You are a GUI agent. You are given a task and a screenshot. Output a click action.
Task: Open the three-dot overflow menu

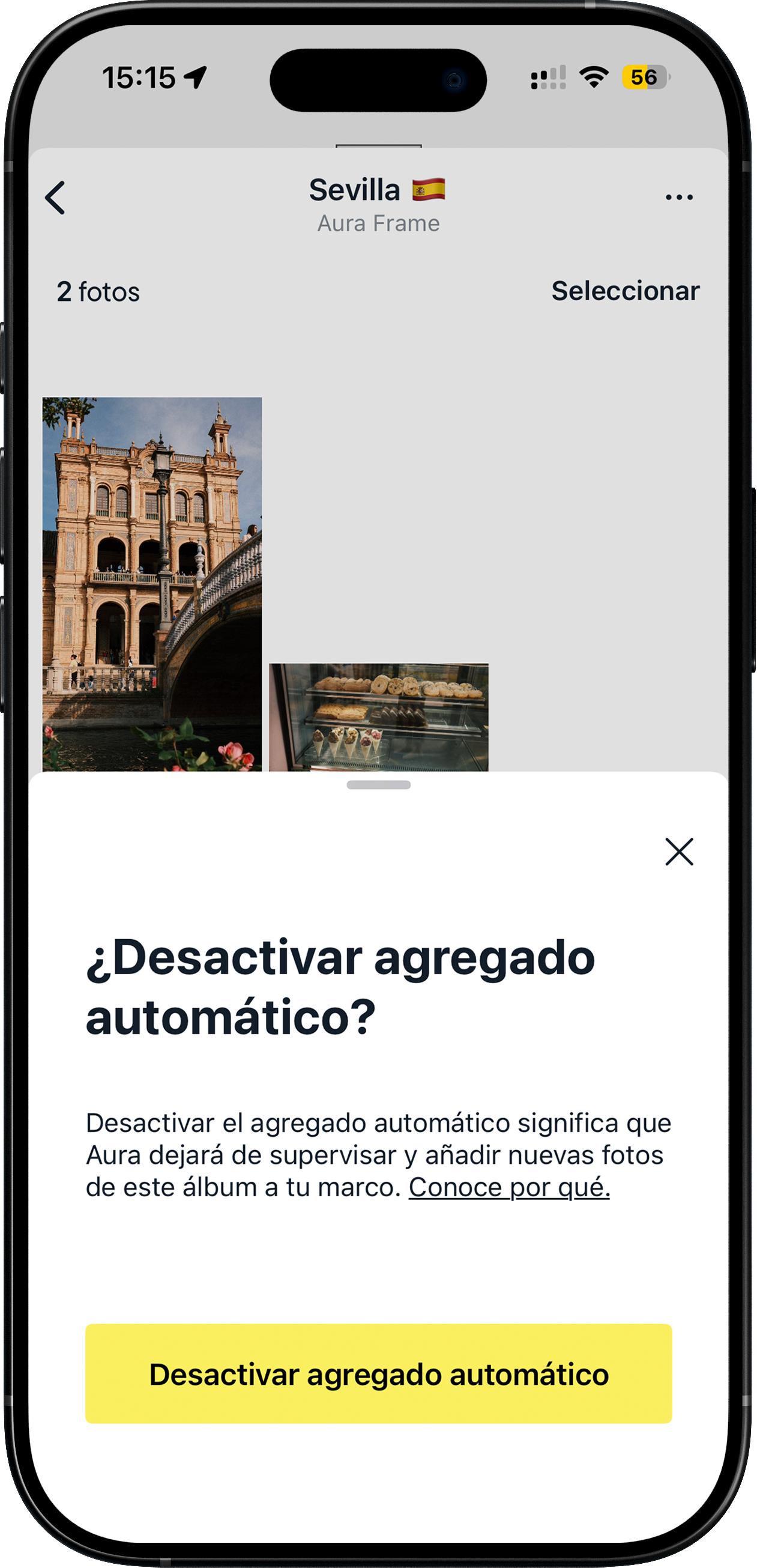[678, 197]
